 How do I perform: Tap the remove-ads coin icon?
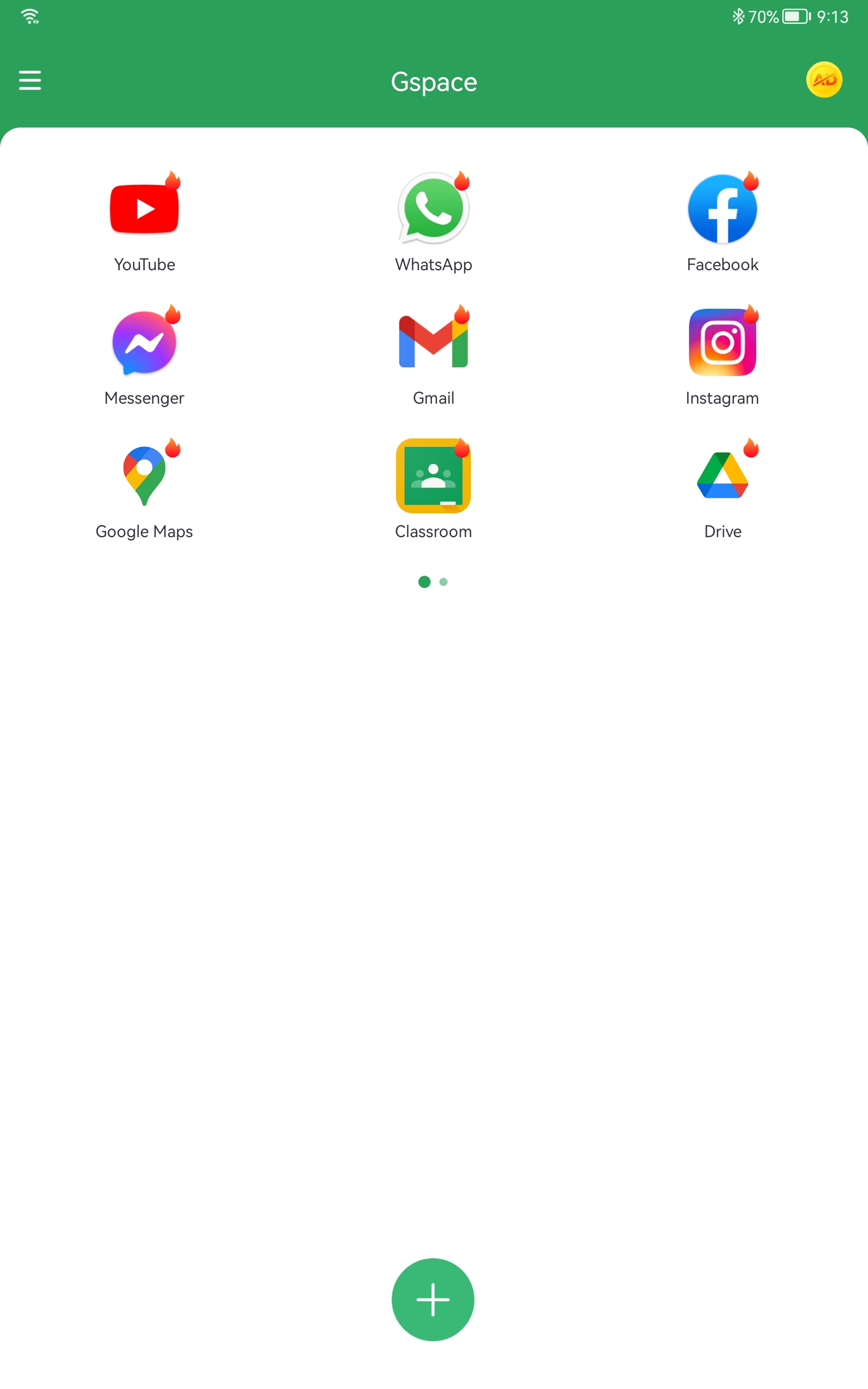825,80
